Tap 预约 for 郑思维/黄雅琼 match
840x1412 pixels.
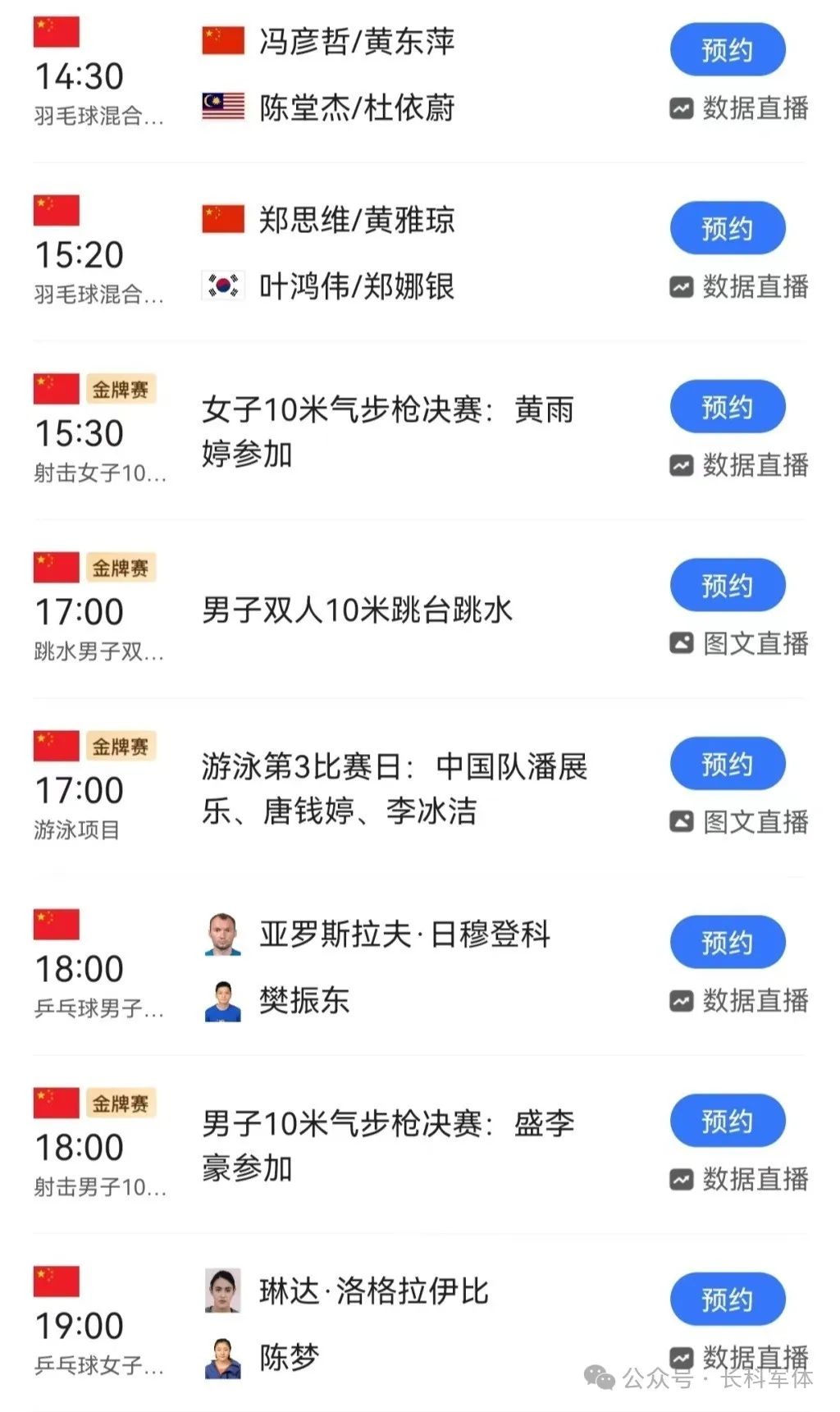pyautogui.click(x=728, y=228)
